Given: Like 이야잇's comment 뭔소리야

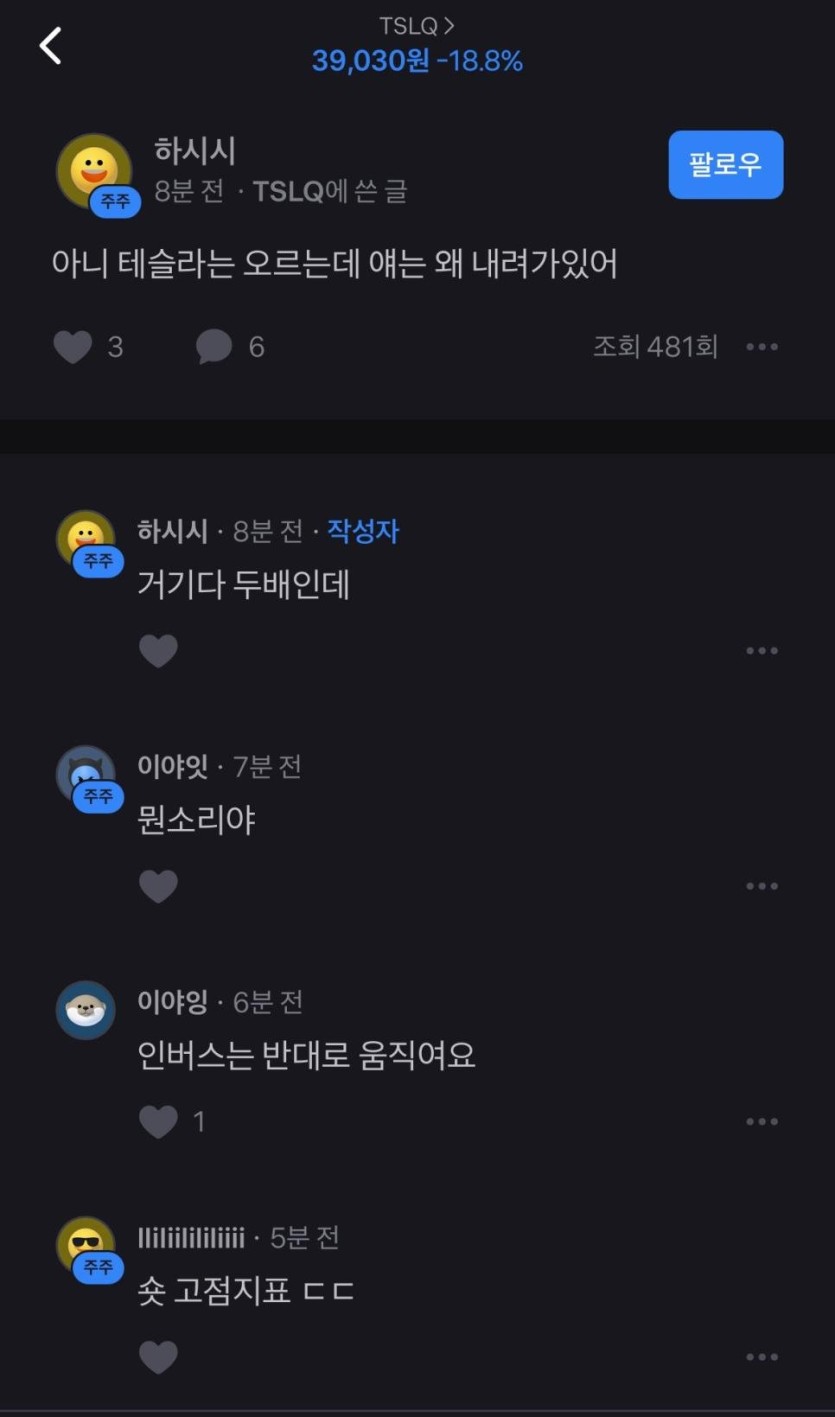Looking at the screenshot, I should pyautogui.click(x=158, y=886).
